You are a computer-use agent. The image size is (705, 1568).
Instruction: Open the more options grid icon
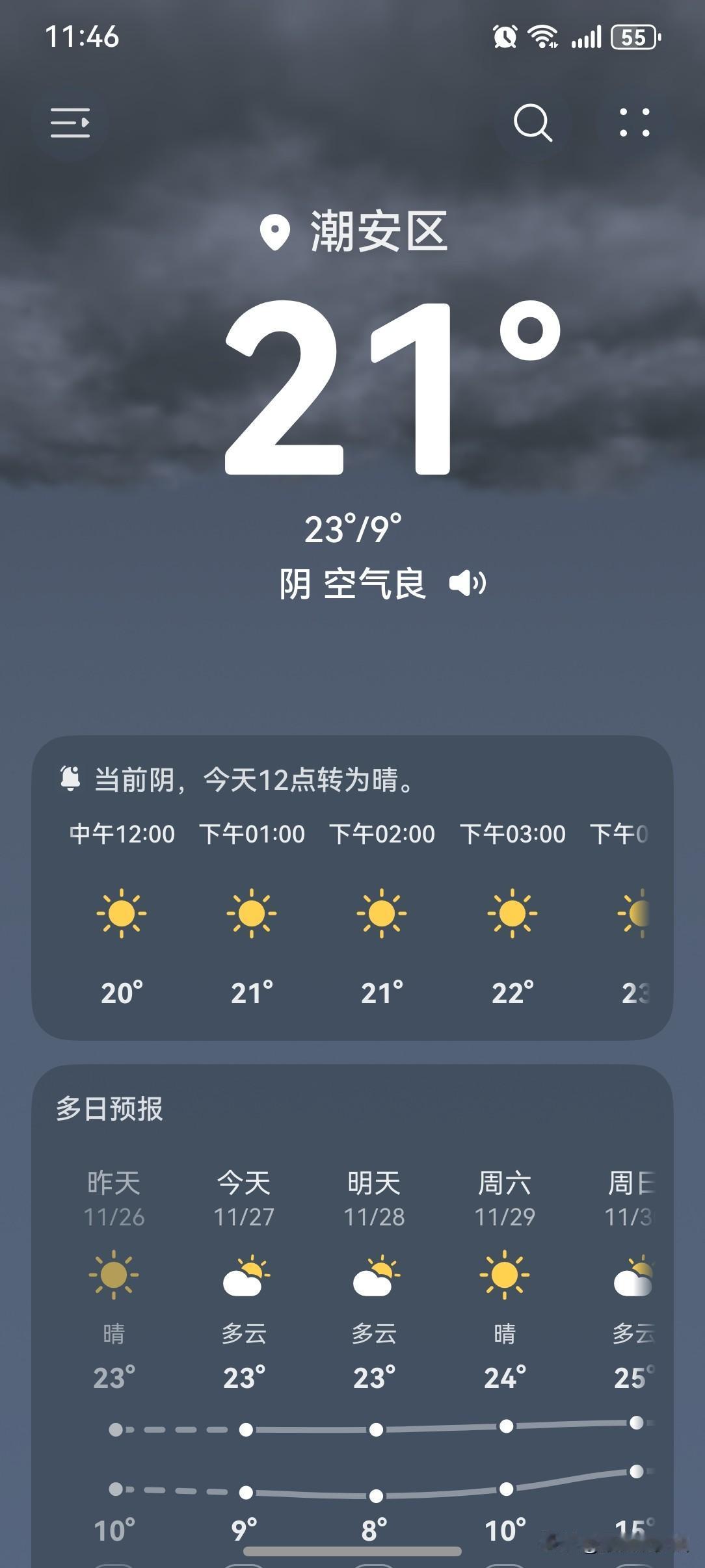point(635,121)
